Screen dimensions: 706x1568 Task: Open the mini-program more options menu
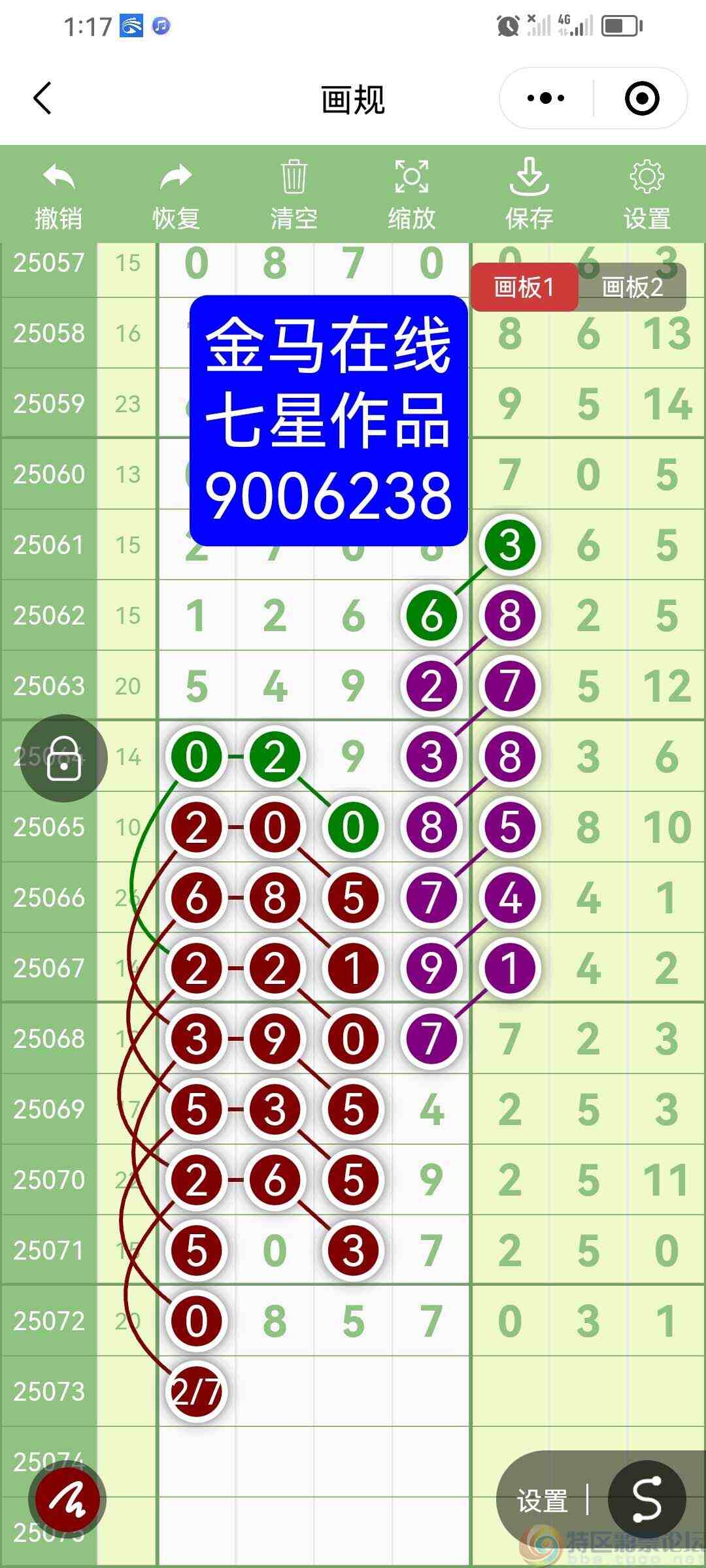click(x=546, y=98)
